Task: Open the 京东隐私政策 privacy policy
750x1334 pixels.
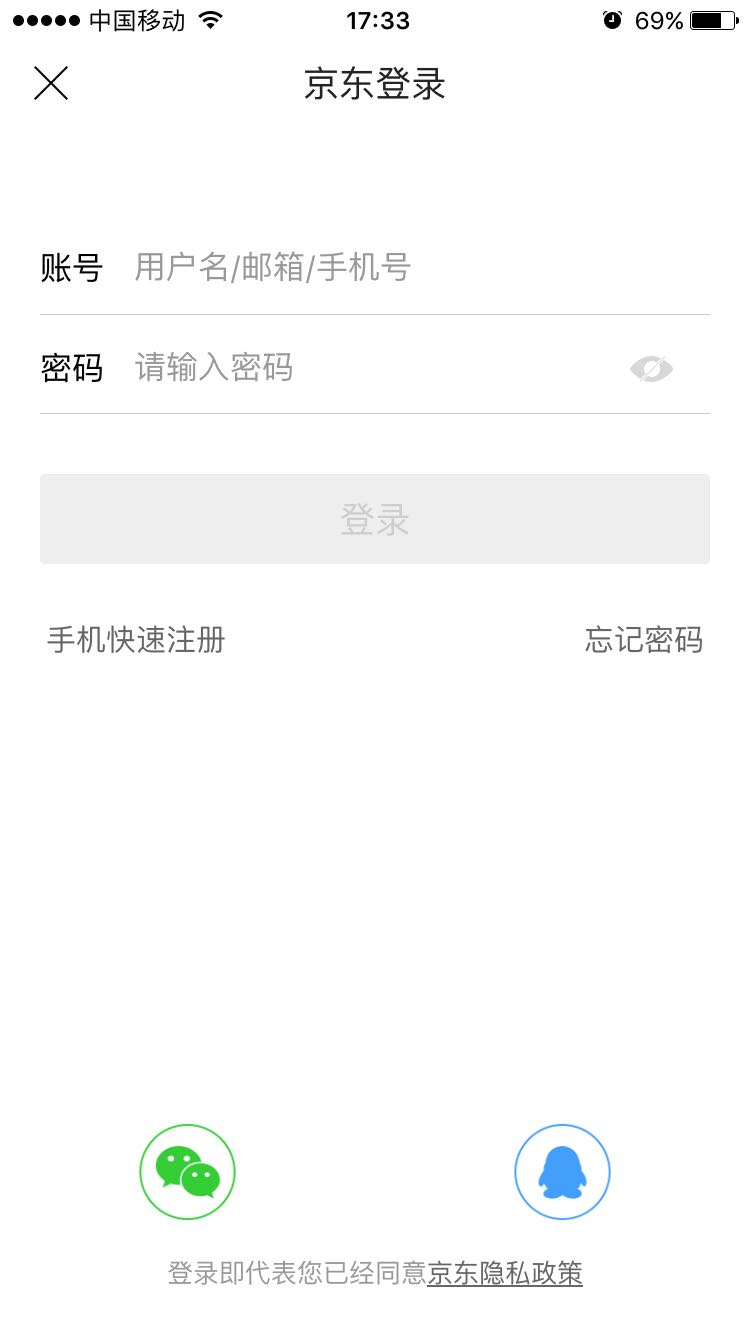Action: 505,1275
